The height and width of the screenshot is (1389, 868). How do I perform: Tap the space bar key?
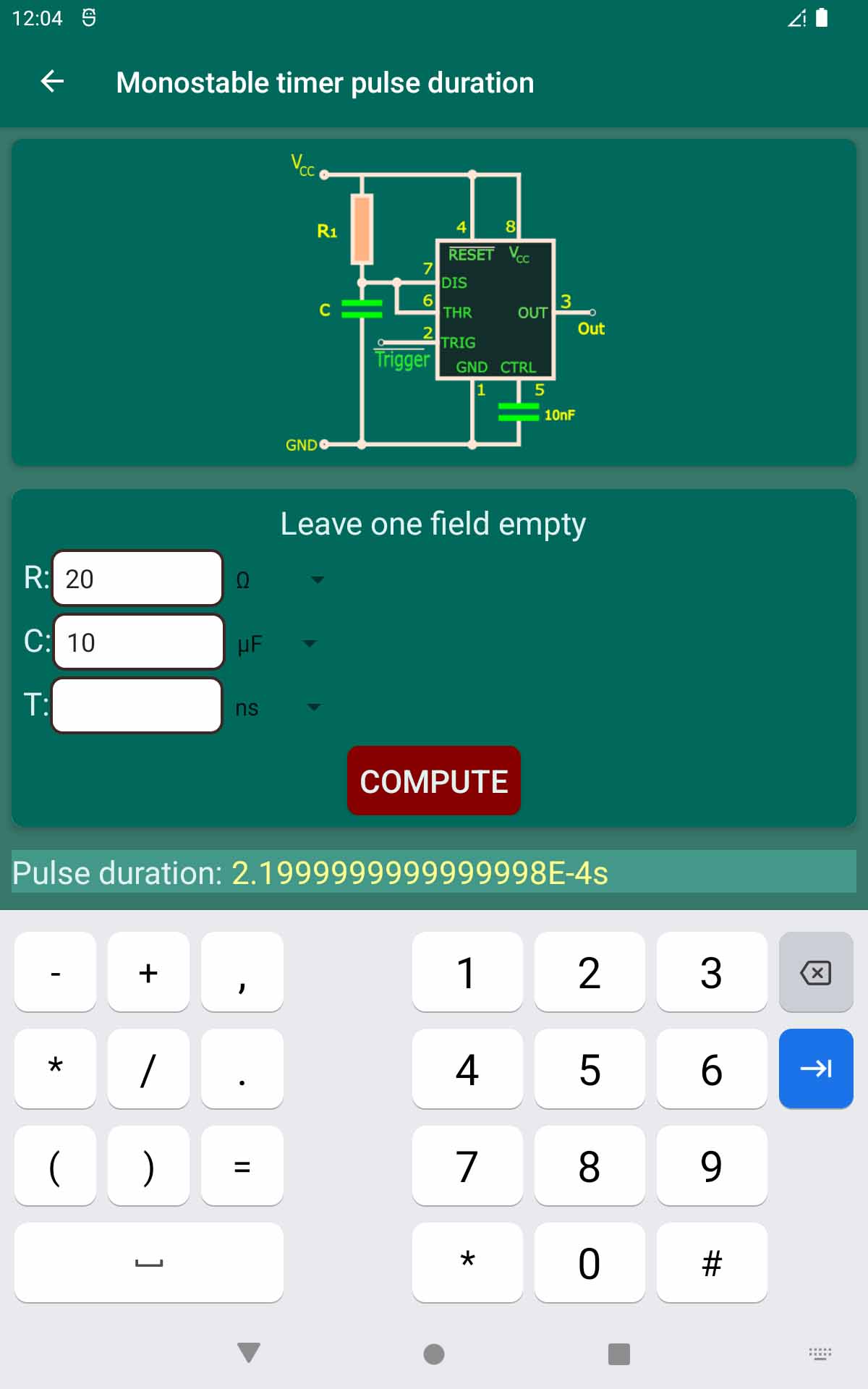coord(148,1262)
